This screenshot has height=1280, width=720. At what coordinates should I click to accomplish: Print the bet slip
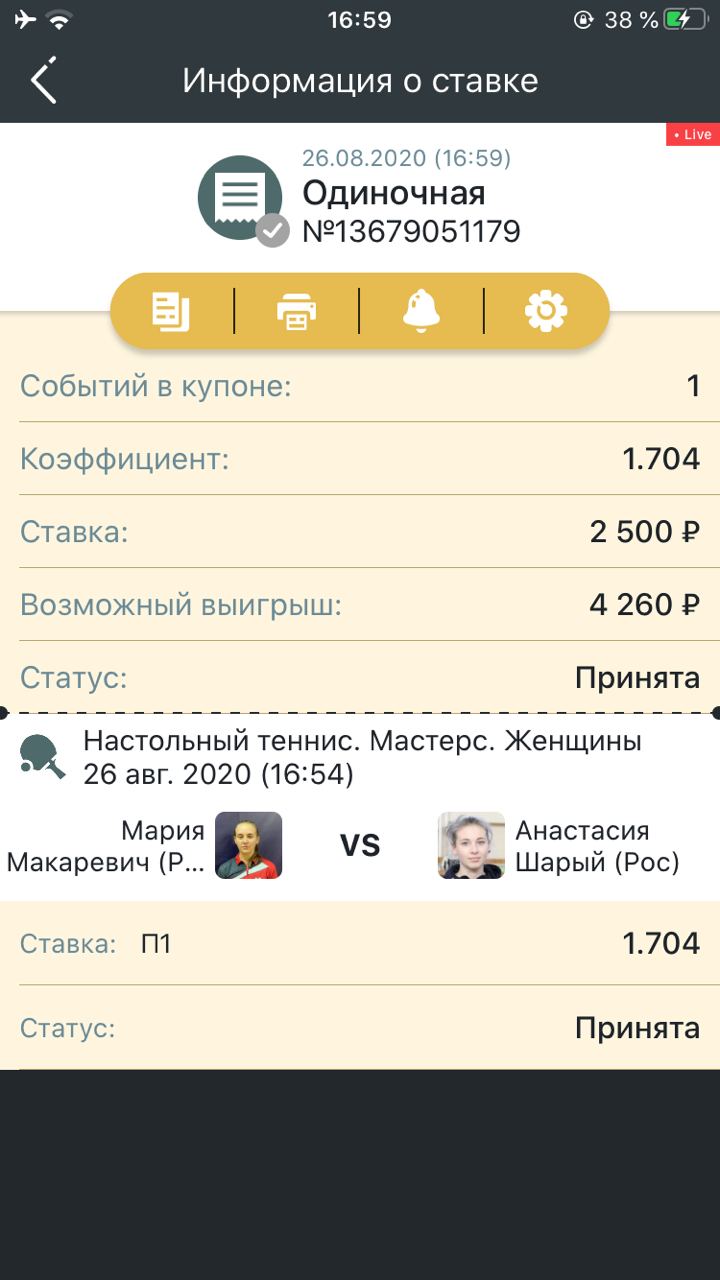(x=296, y=312)
